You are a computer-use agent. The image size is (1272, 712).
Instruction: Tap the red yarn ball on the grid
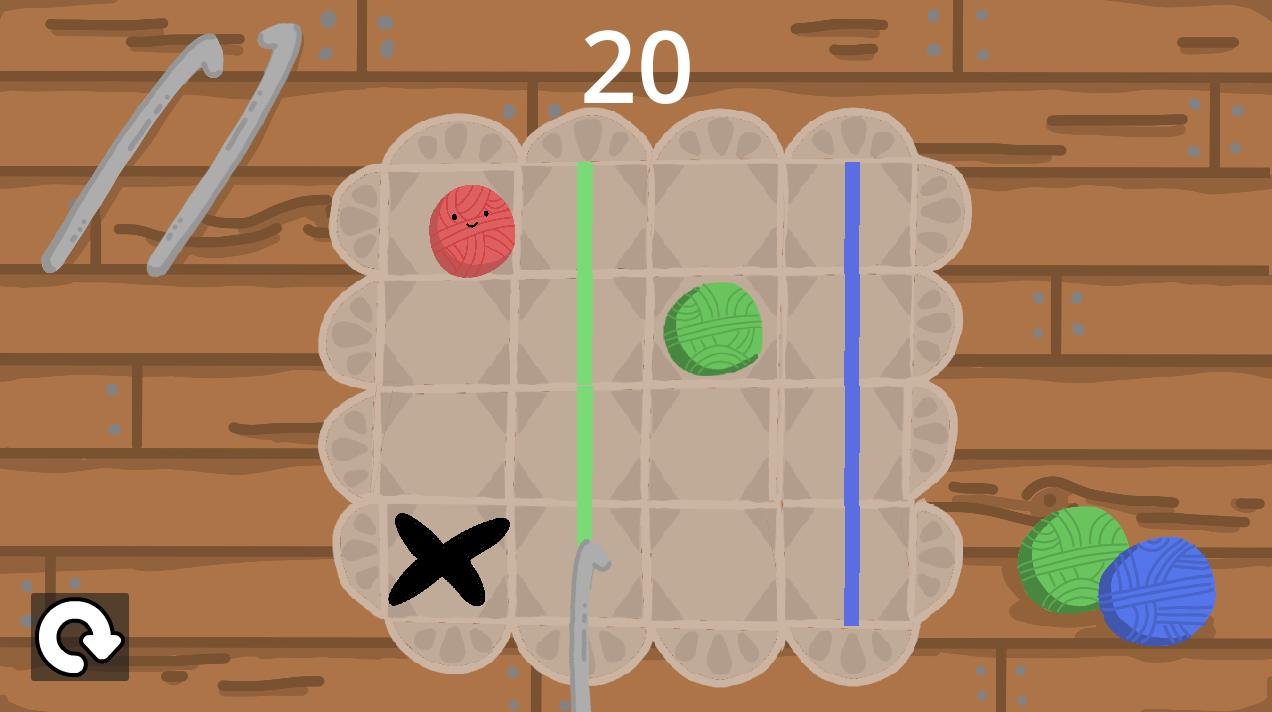click(x=472, y=230)
